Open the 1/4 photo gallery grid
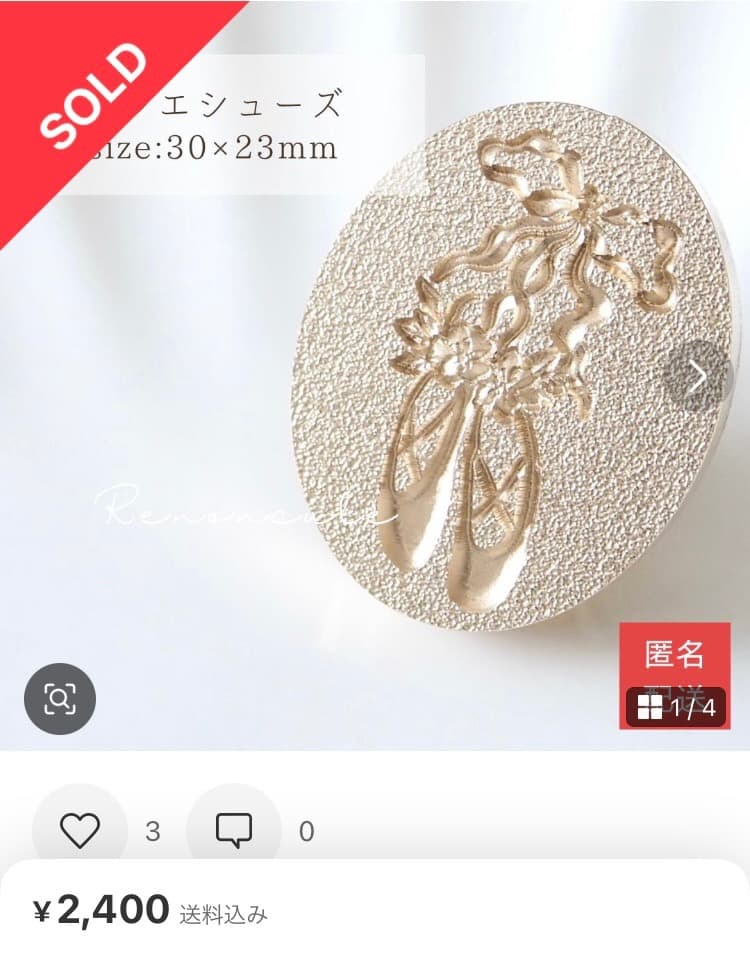Image resolution: width=750 pixels, height=961 pixels. point(676,708)
